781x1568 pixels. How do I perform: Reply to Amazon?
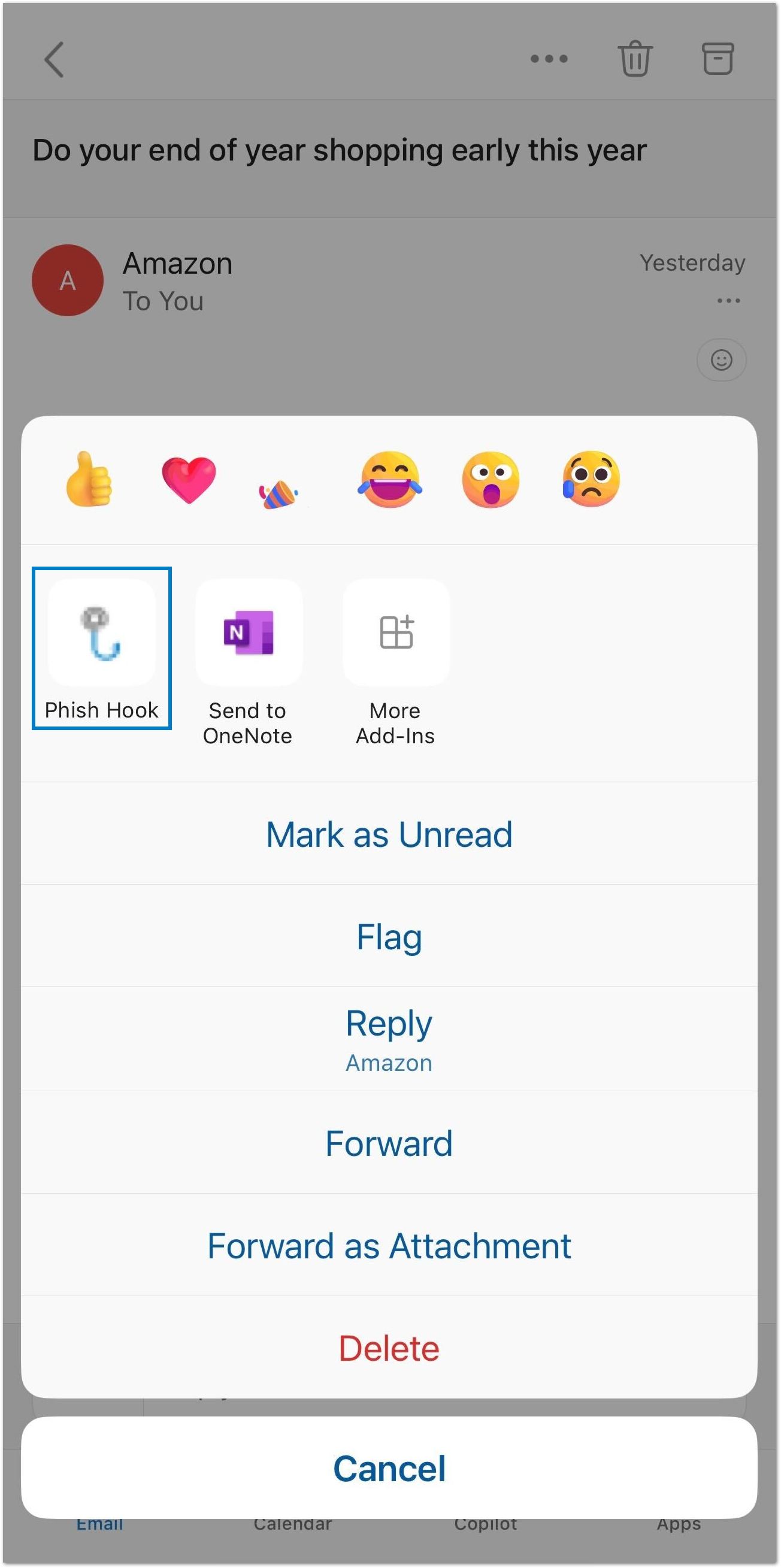click(389, 1038)
